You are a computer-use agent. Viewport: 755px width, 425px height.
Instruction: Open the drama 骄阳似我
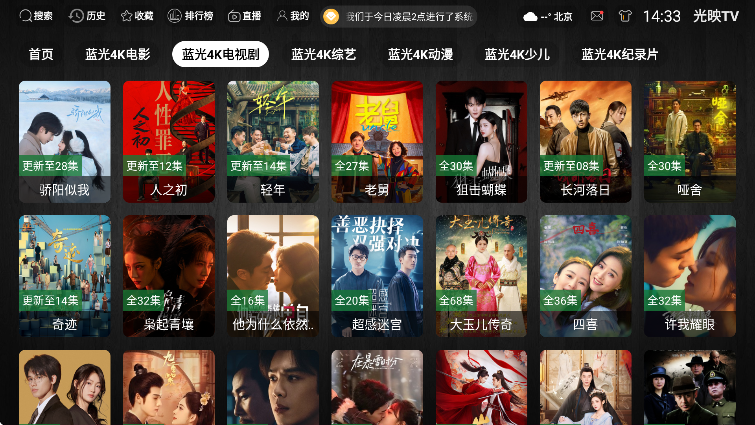point(65,141)
